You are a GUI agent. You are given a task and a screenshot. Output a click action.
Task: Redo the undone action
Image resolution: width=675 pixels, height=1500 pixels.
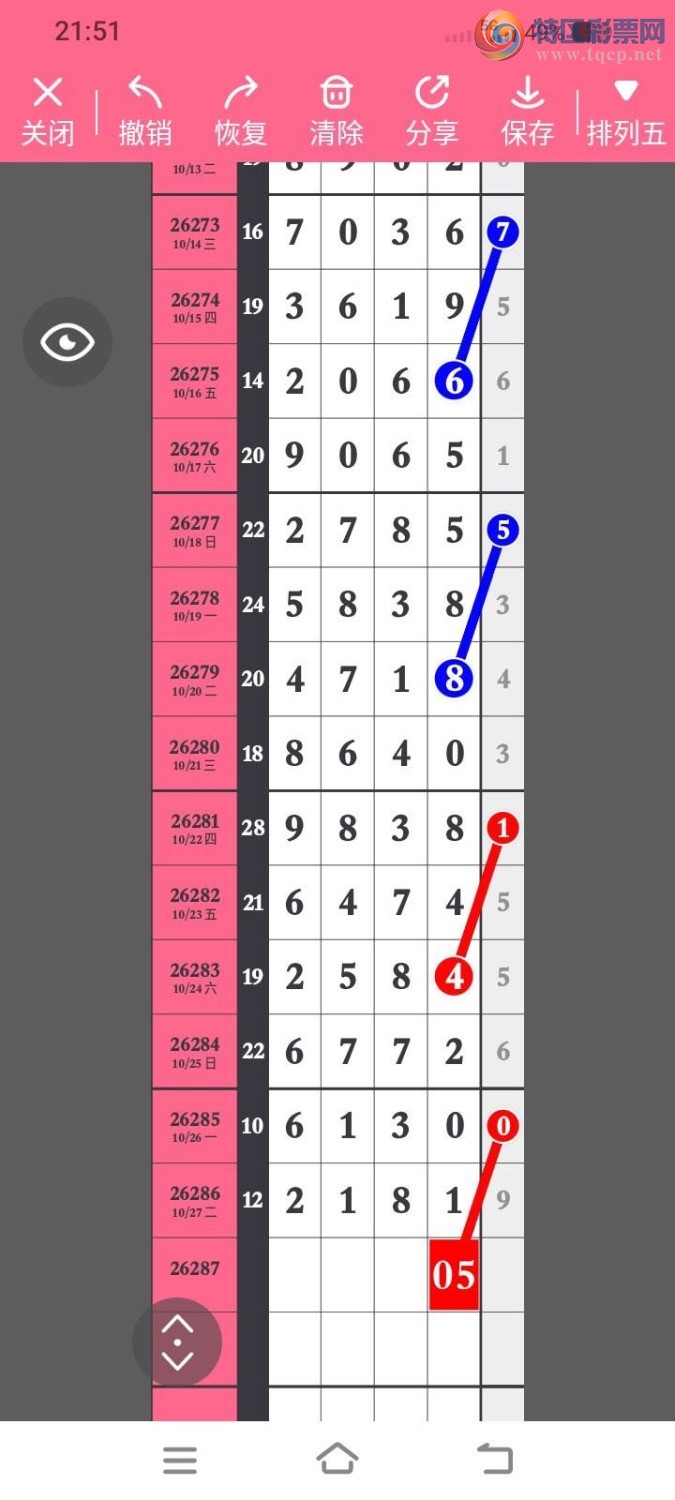click(241, 111)
